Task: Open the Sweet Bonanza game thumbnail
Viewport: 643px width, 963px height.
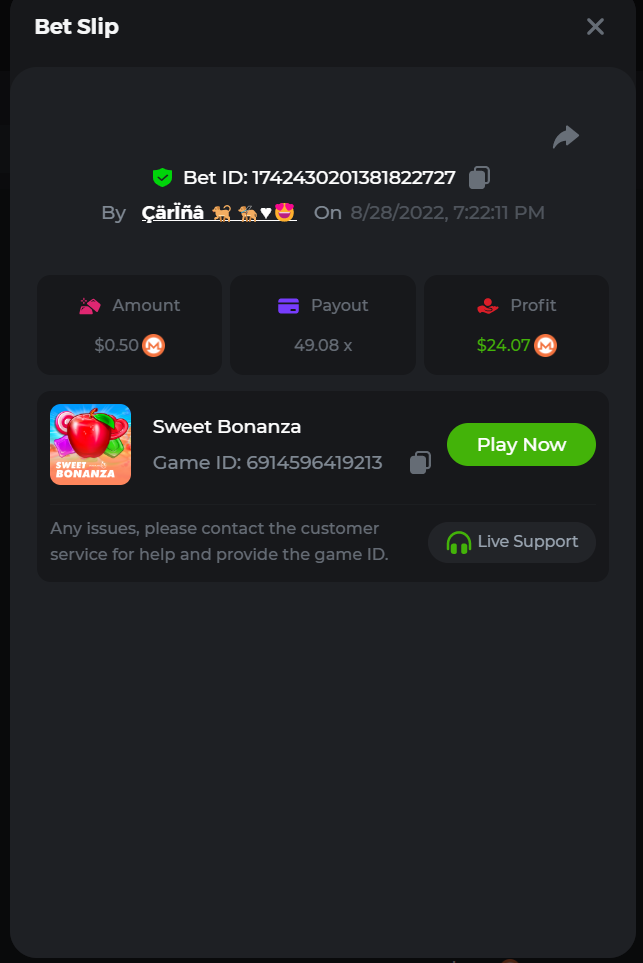Action: [91, 445]
